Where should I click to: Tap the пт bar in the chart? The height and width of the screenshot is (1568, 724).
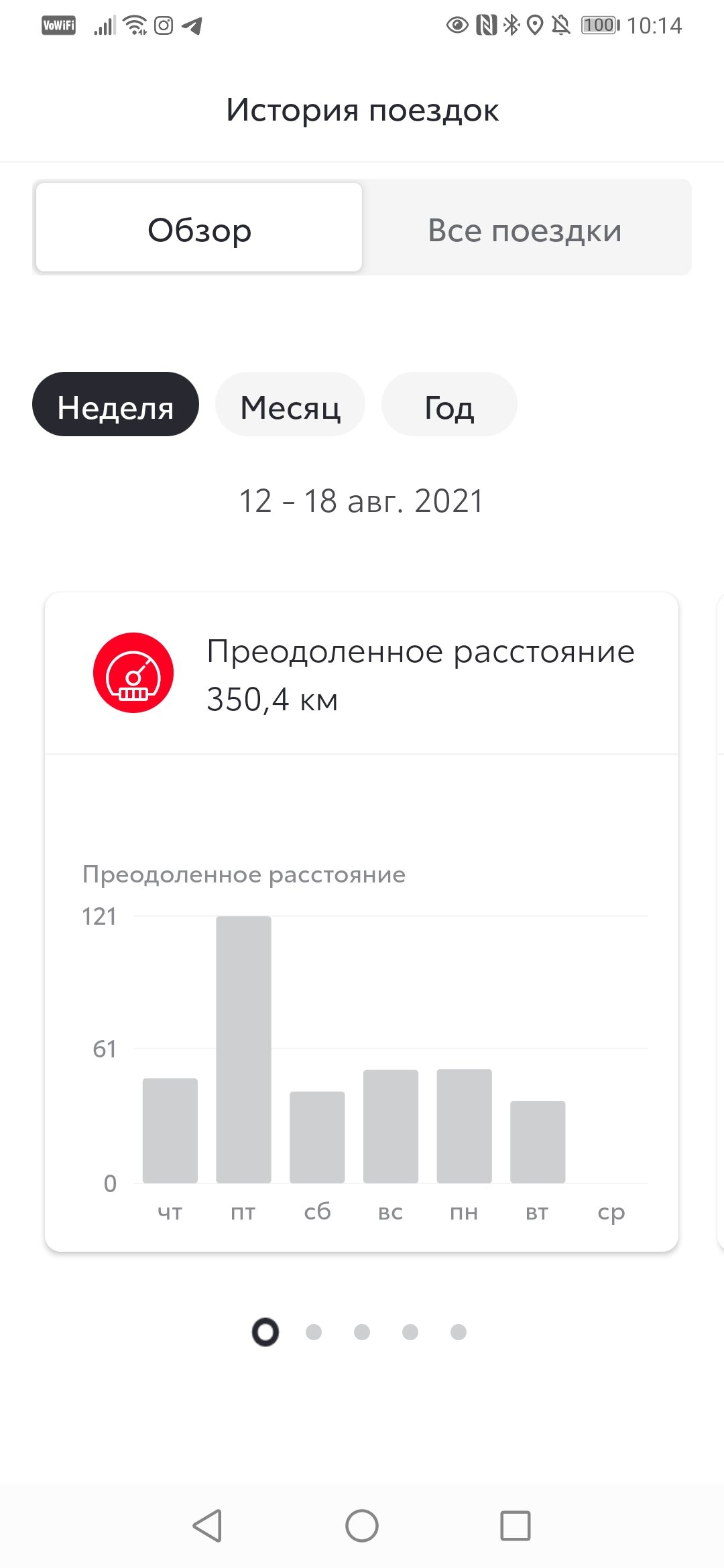click(243, 1049)
